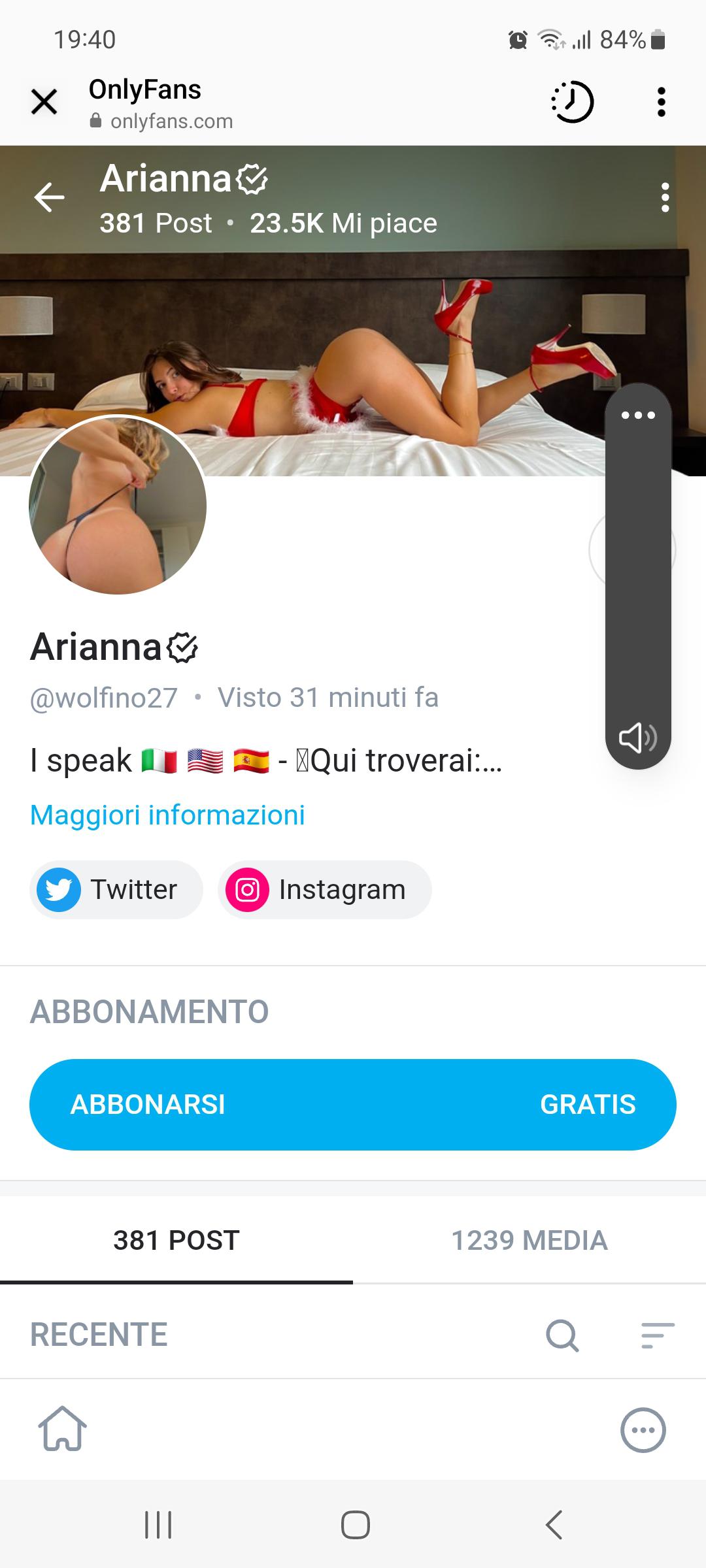706x1568 pixels.
Task: Select the 381 POST tab
Action: [175, 1239]
